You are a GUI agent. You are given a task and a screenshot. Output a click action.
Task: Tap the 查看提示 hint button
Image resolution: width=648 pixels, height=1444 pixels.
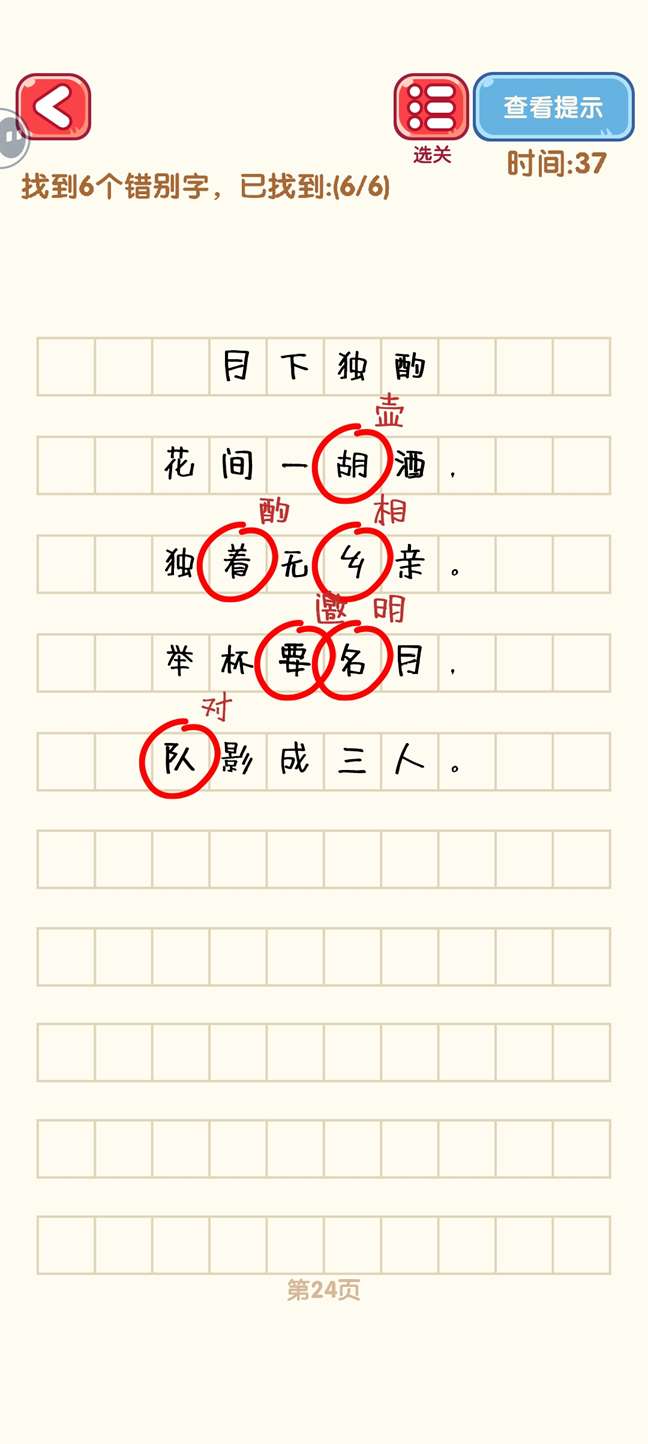click(x=553, y=107)
